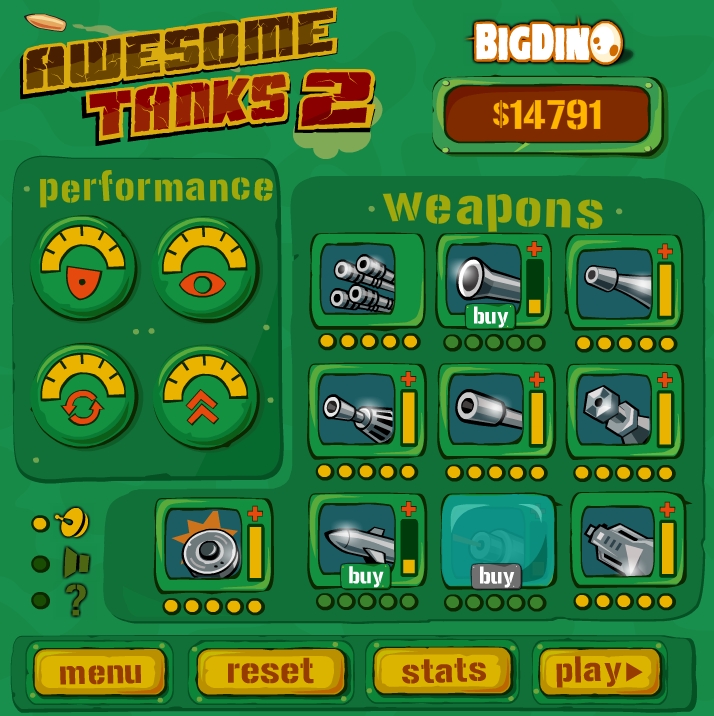This screenshot has height=716, width=714.
Task: Toggle the help question mark
Action: click(x=72, y=600)
